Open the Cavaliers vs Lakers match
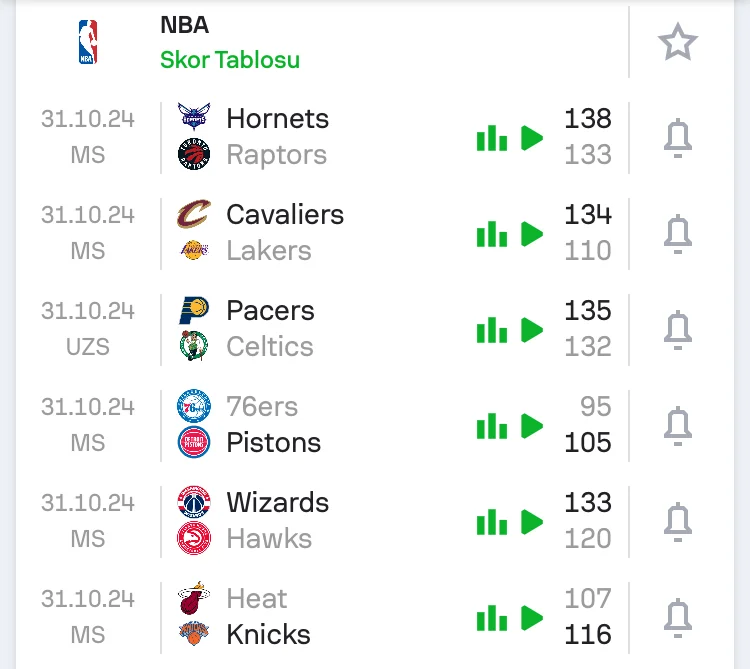This screenshot has width=750, height=669. click(300, 233)
